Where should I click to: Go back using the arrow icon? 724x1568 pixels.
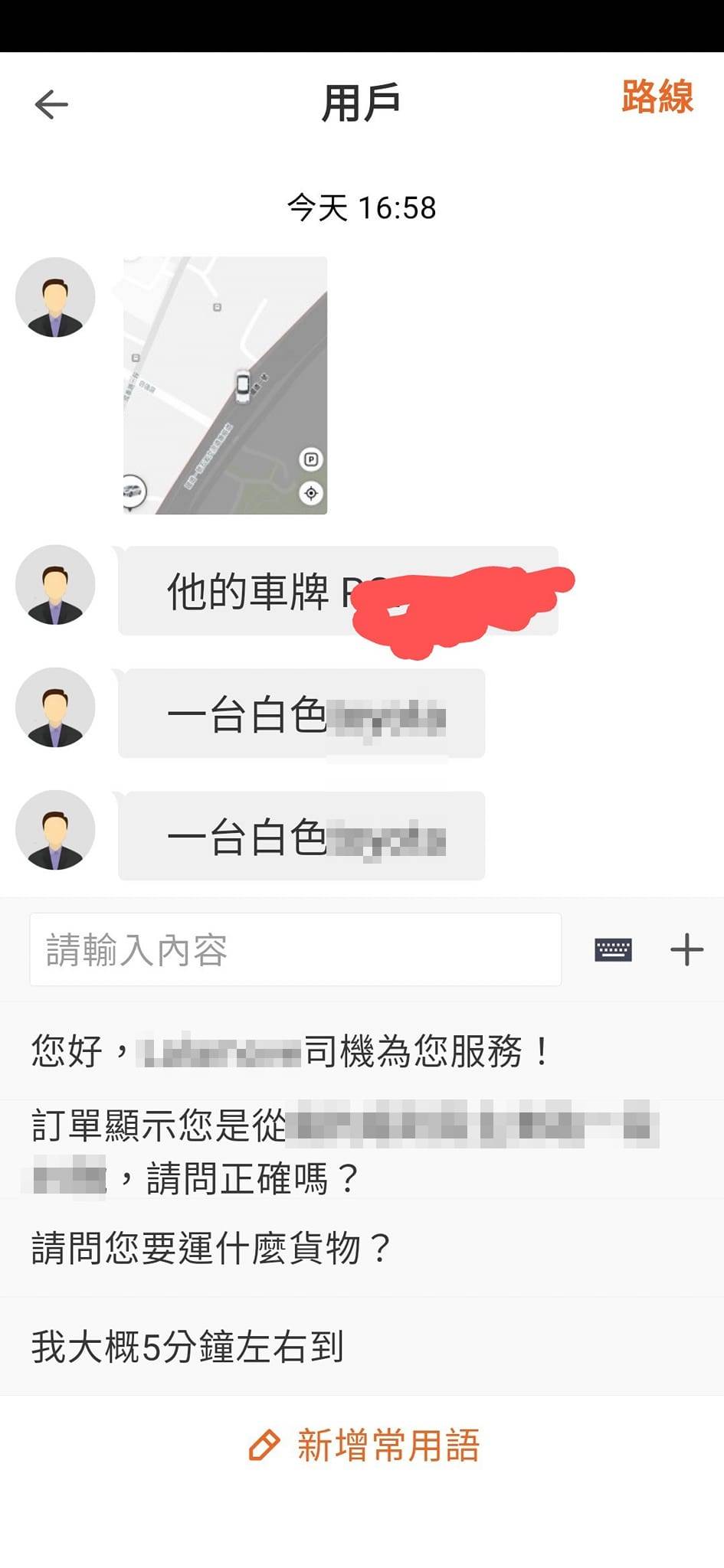51,104
